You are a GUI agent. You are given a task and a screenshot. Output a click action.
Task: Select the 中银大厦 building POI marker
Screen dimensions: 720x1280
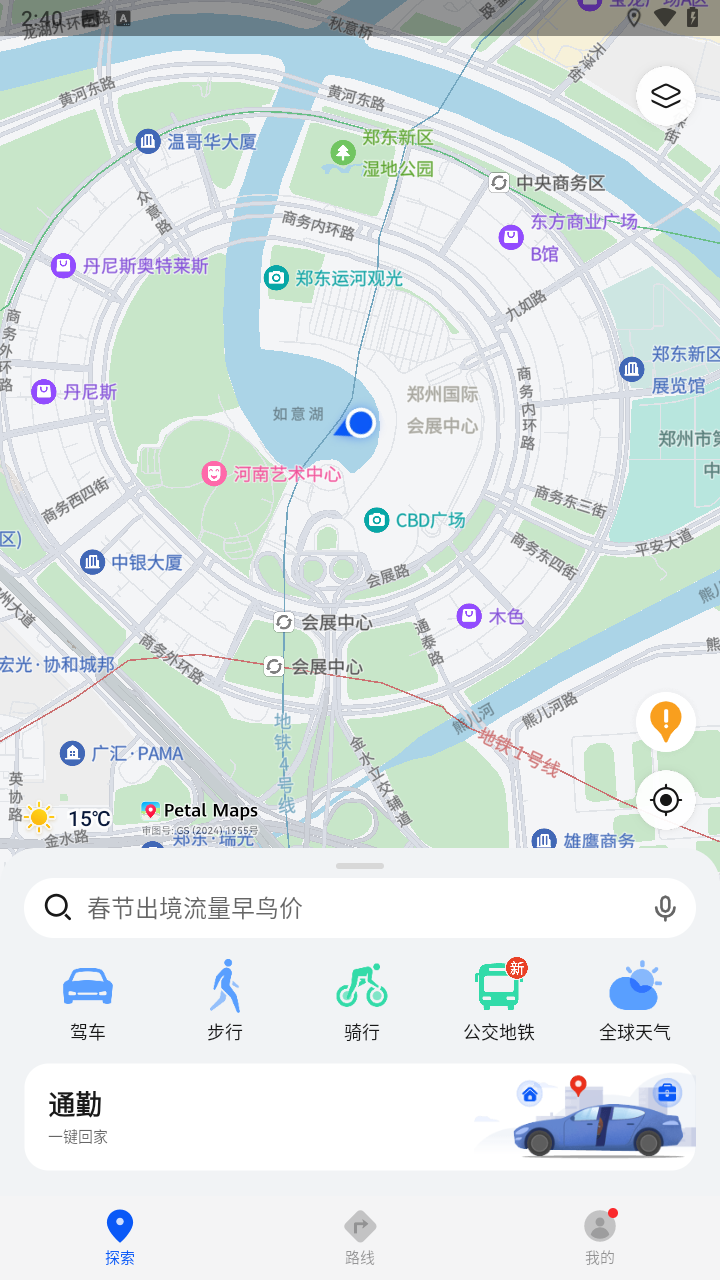[x=91, y=562]
